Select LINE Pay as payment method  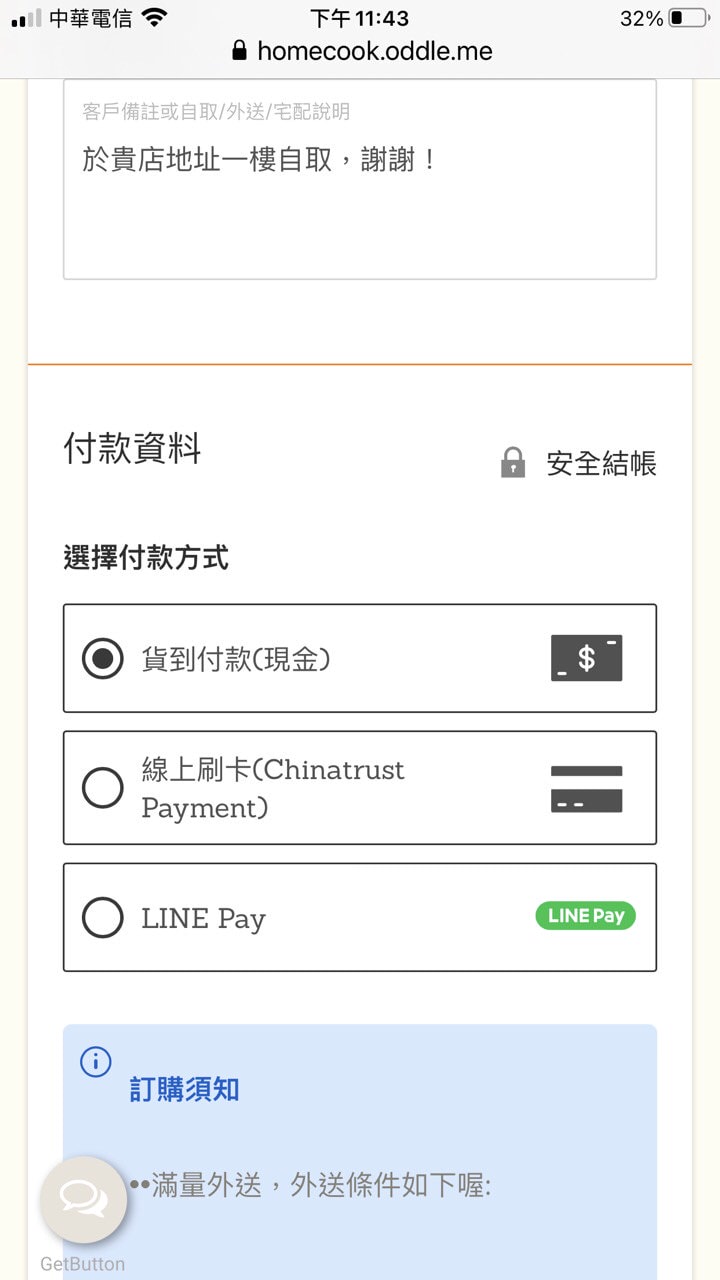coord(360,917)
